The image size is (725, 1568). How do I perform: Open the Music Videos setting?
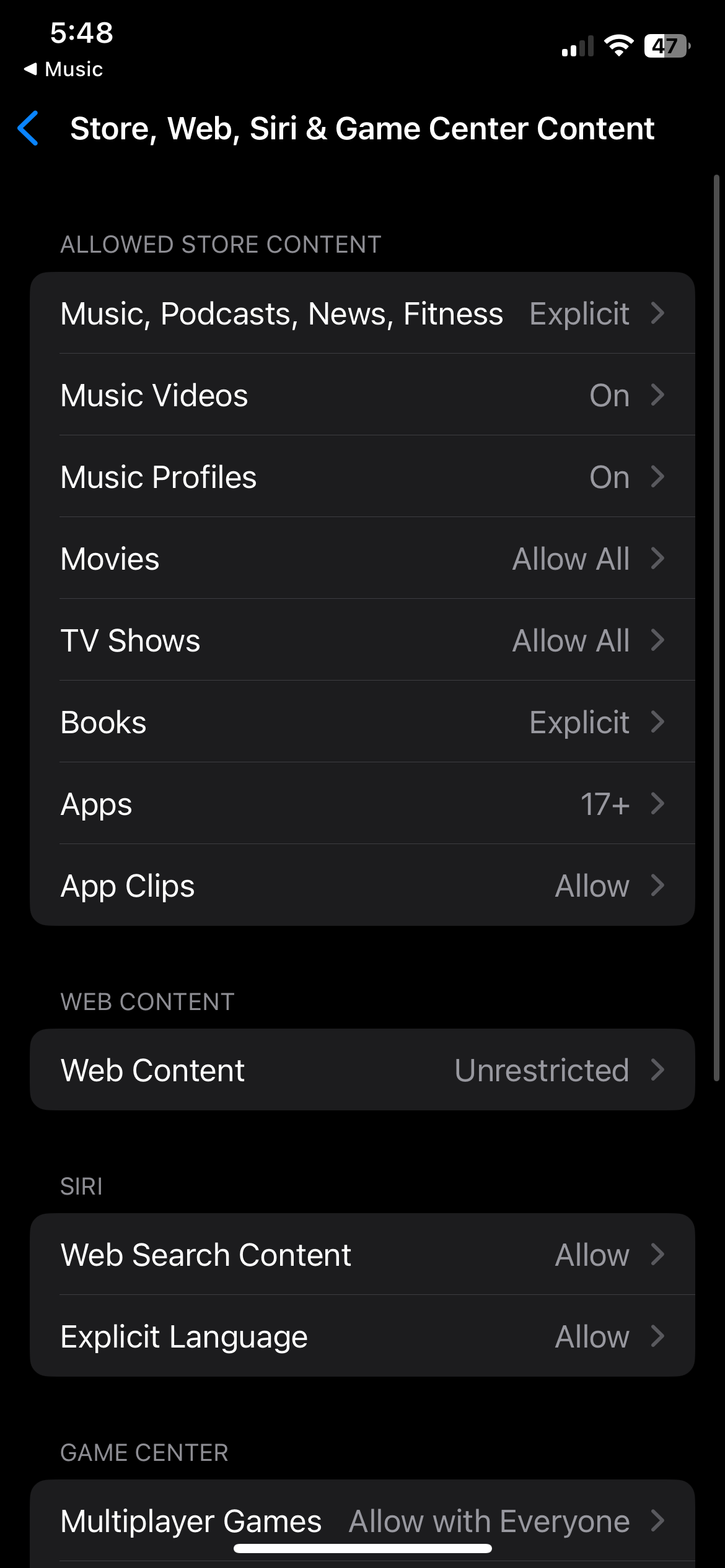362,394
